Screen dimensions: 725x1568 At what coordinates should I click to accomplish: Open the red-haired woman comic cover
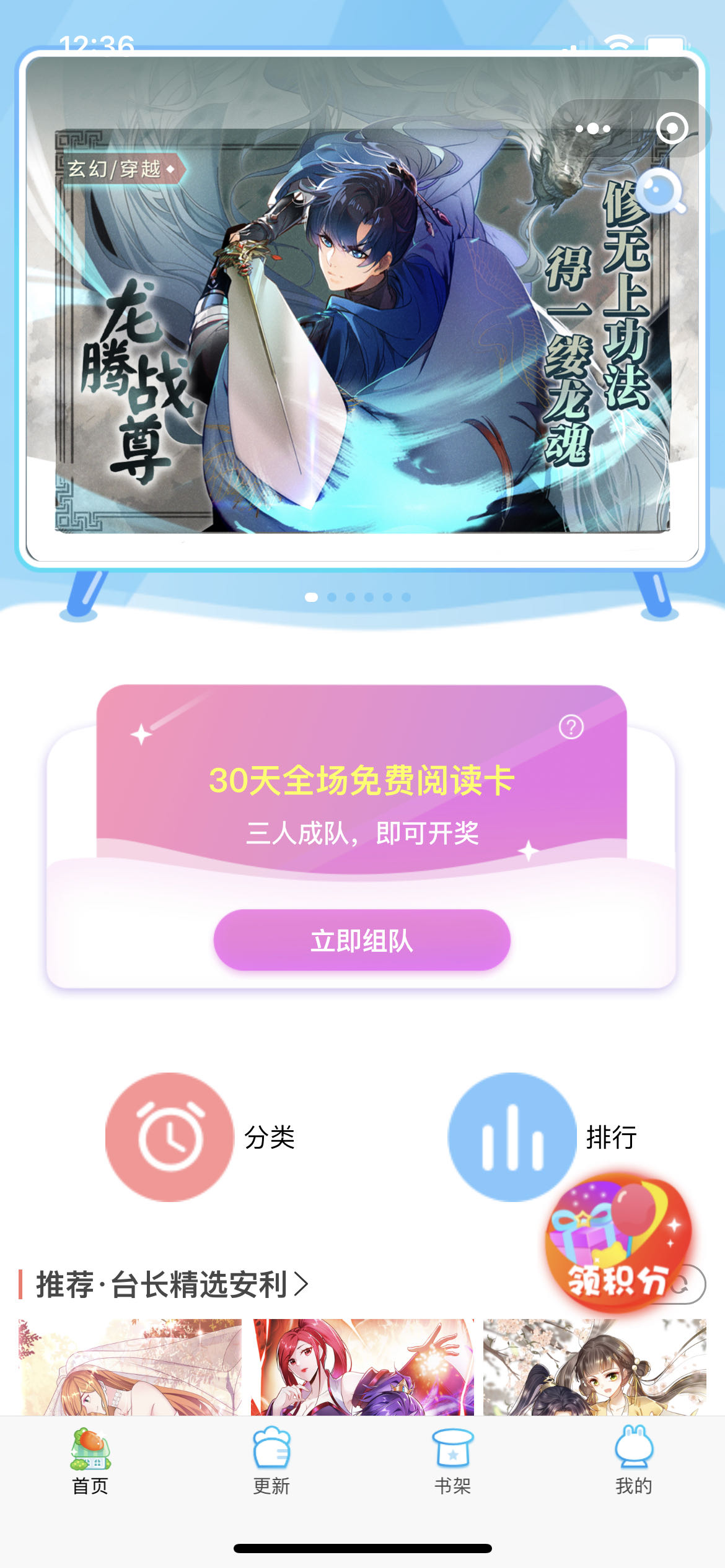[362, 1367]
